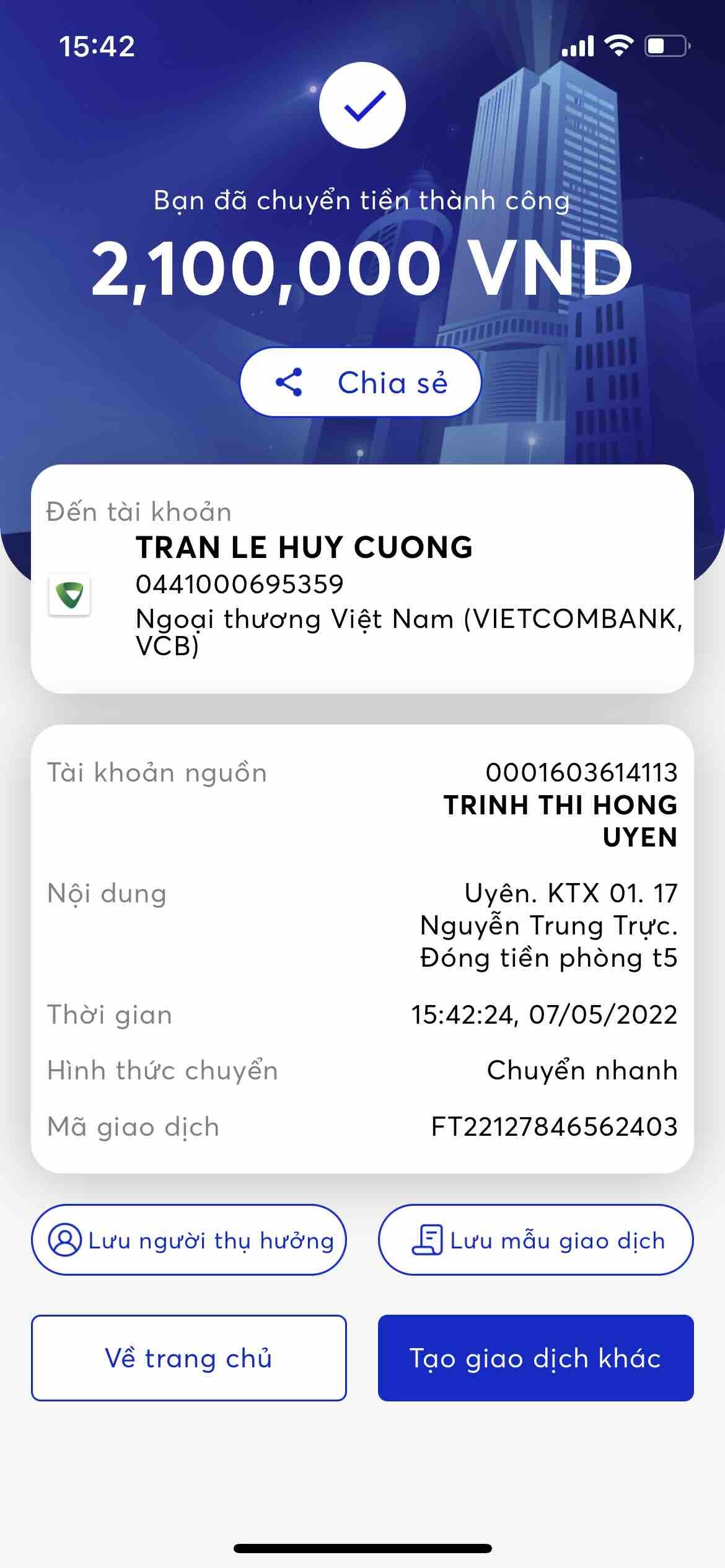
Task: Go back home via Về trang chủ
Action: click(189, 1357)
